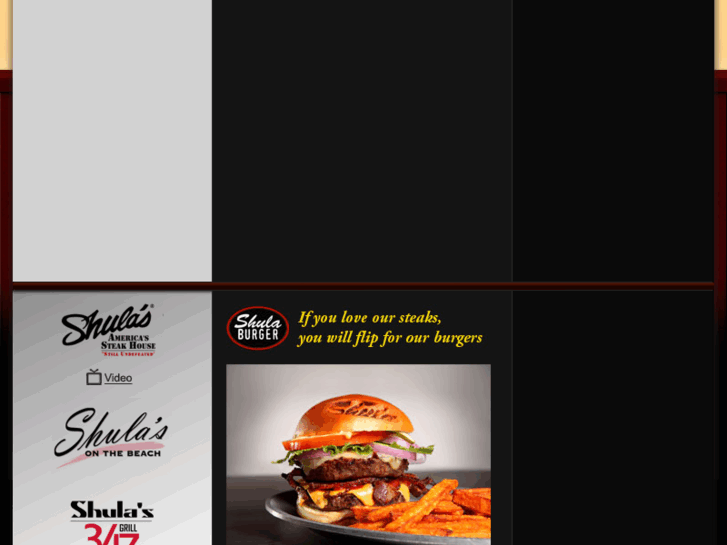Screen dimensions: 727x545
Task: Open Shula's America's Steak House link
Action: click(x=108, y=330)
